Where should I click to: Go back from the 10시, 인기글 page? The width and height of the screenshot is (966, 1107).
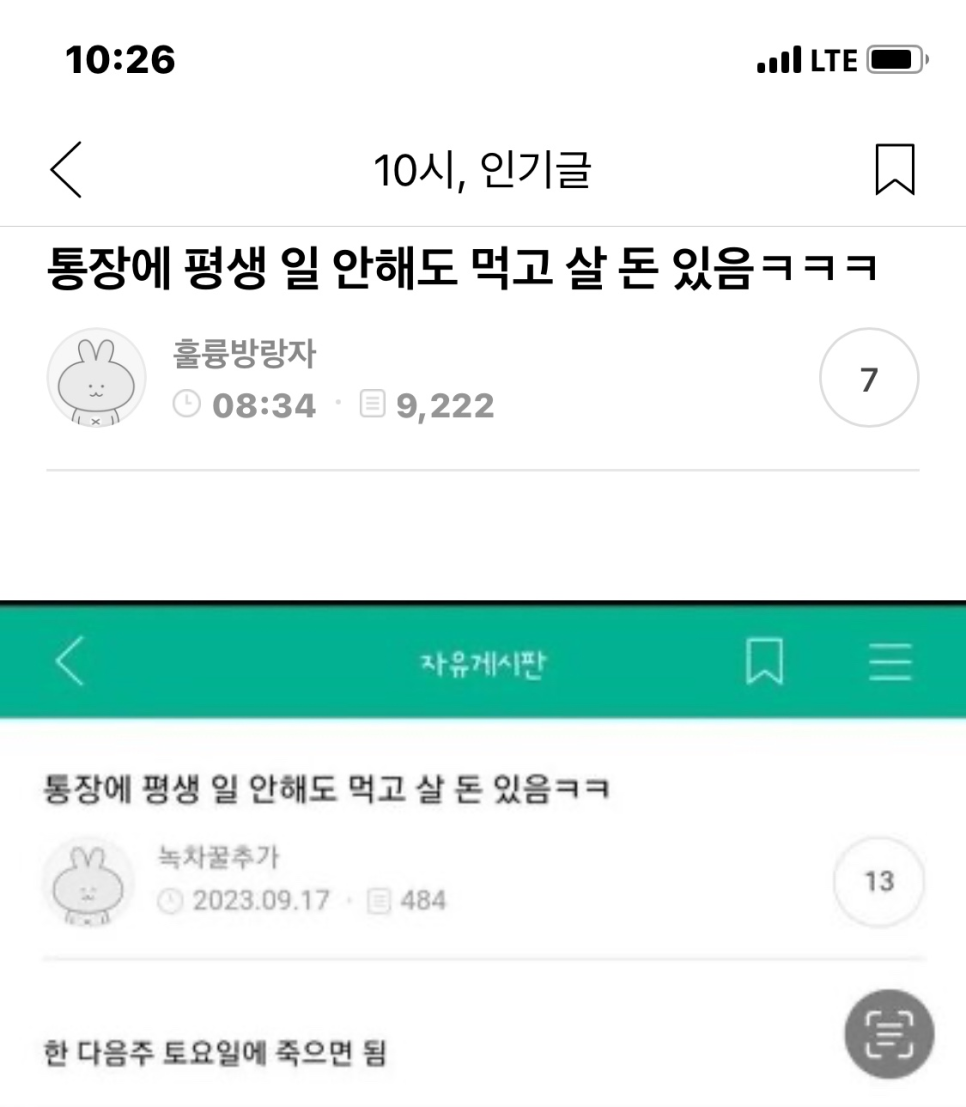coord(66,170)
